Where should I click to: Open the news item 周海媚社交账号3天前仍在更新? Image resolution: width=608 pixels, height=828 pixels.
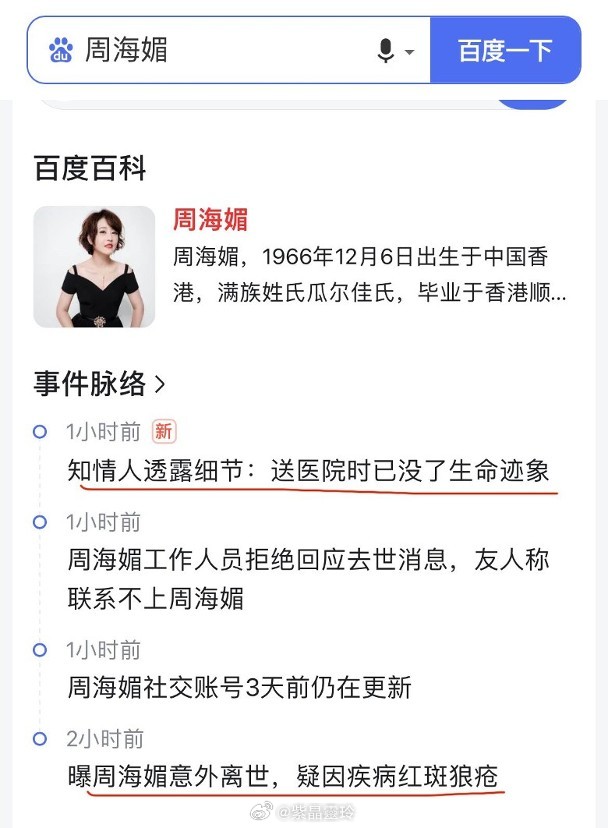(239, 687)
